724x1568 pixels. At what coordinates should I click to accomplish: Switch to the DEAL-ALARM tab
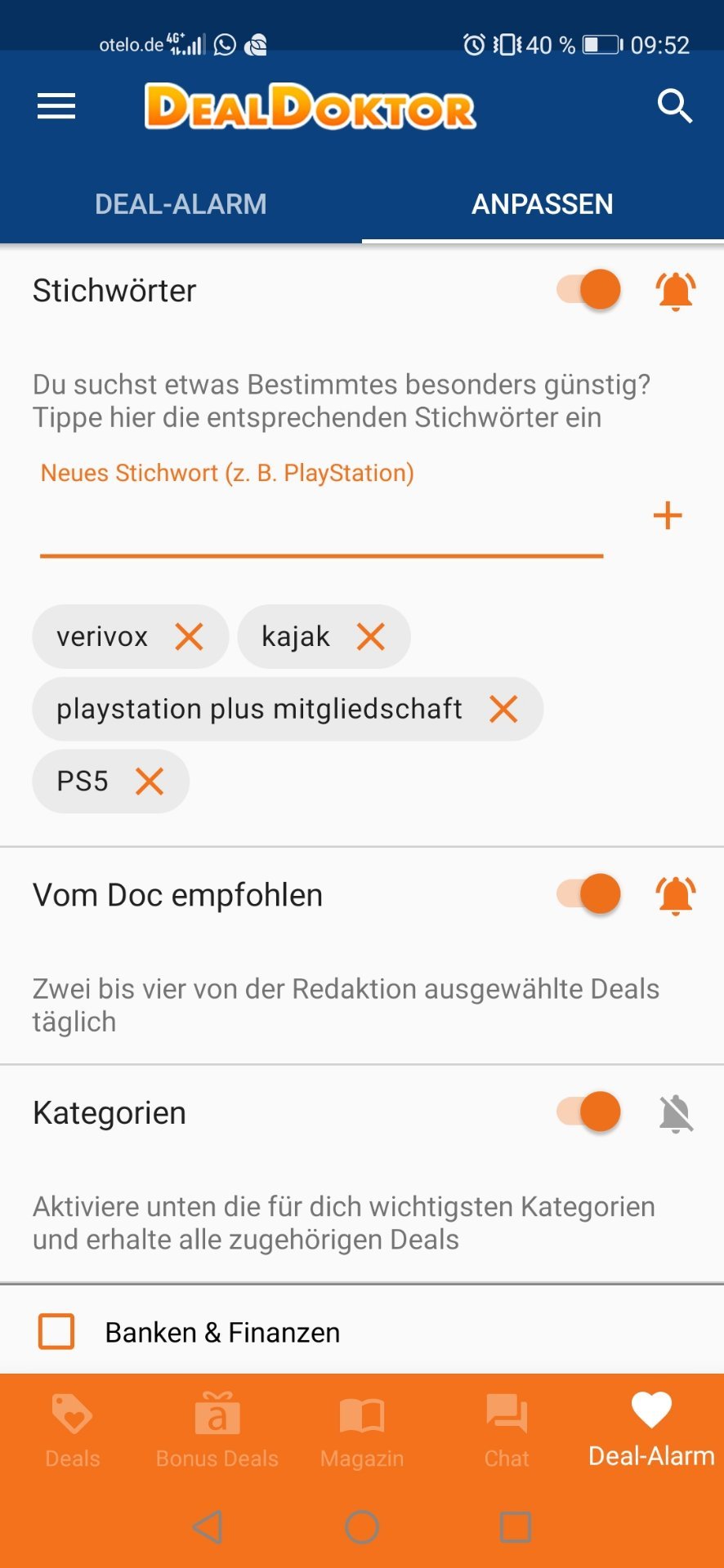181,204
